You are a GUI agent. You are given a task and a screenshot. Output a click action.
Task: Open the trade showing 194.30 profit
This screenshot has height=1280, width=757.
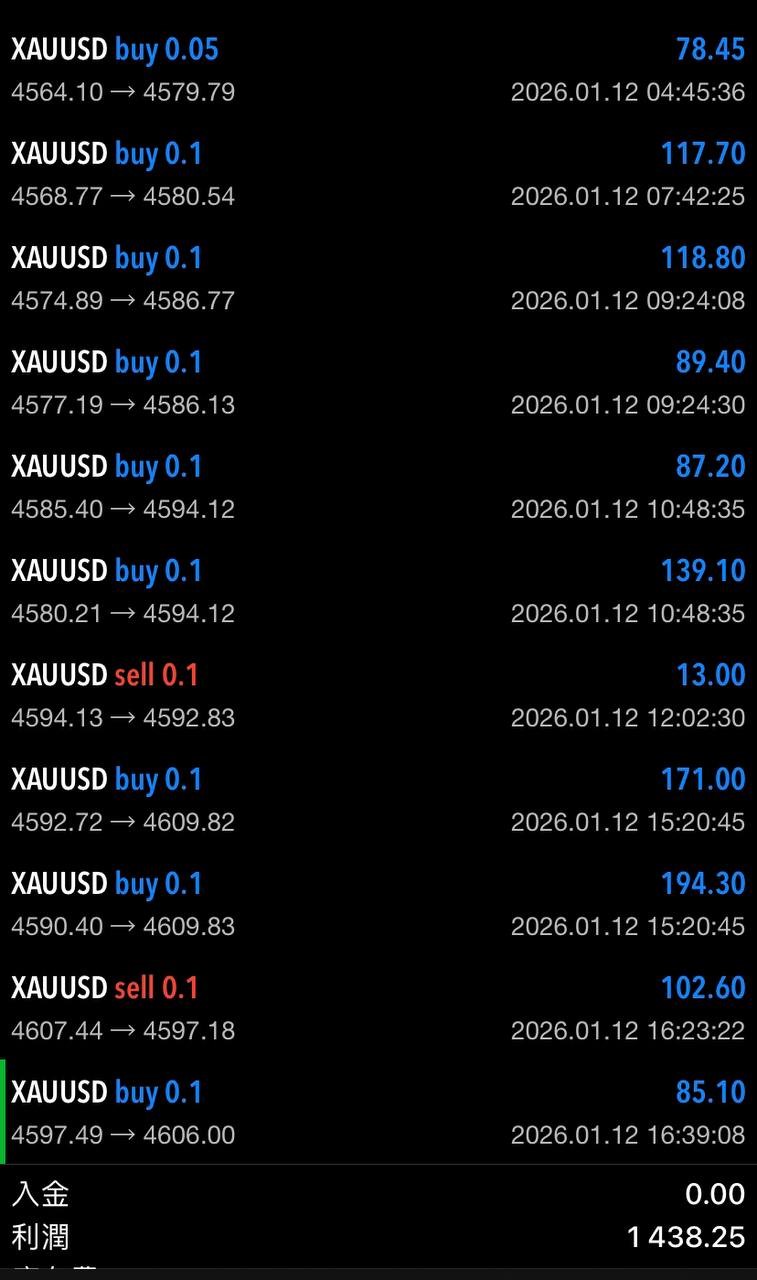point(378,904)
